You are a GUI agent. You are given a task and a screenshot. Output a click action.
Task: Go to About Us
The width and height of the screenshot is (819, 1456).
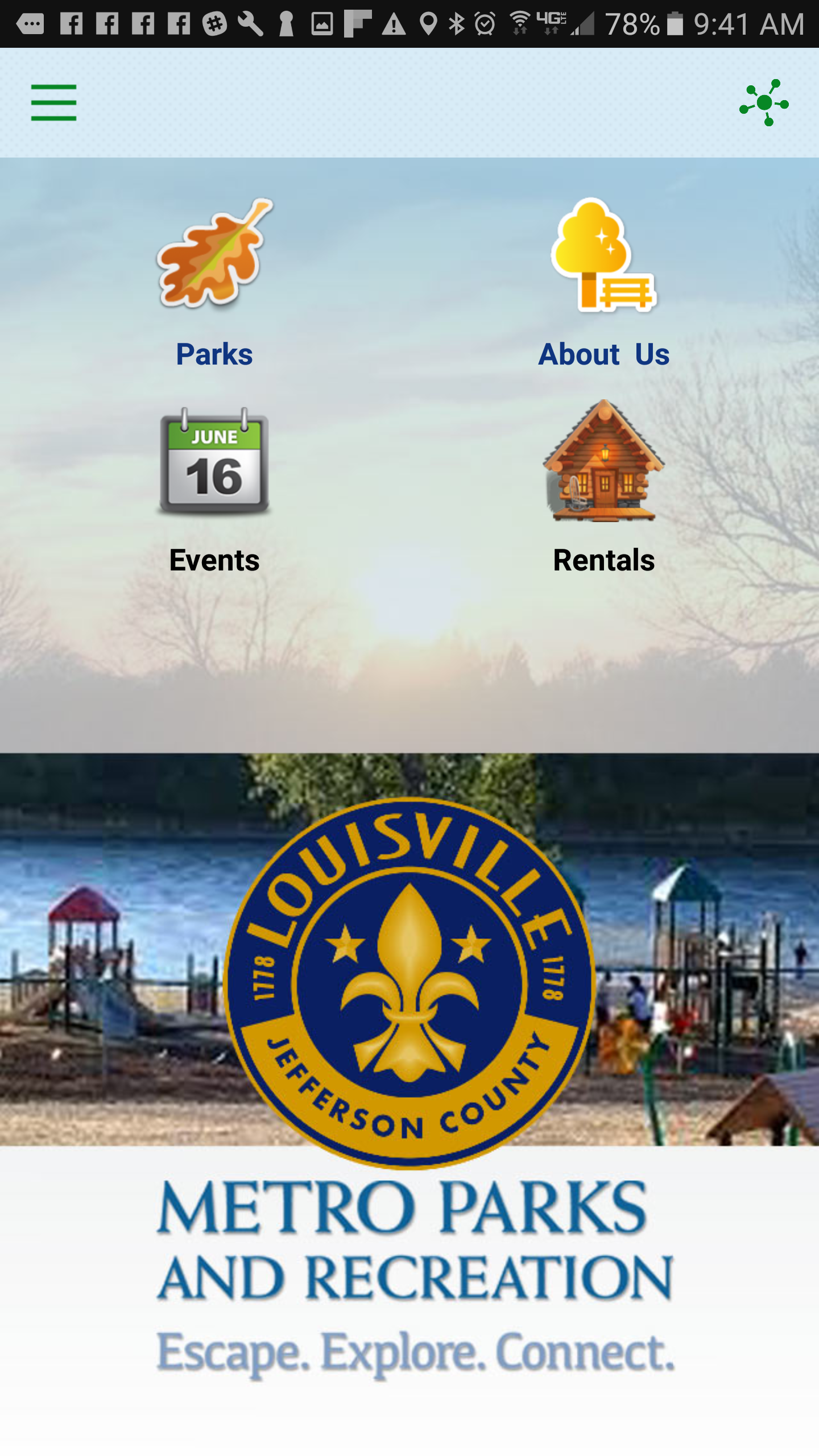[603, 283]
